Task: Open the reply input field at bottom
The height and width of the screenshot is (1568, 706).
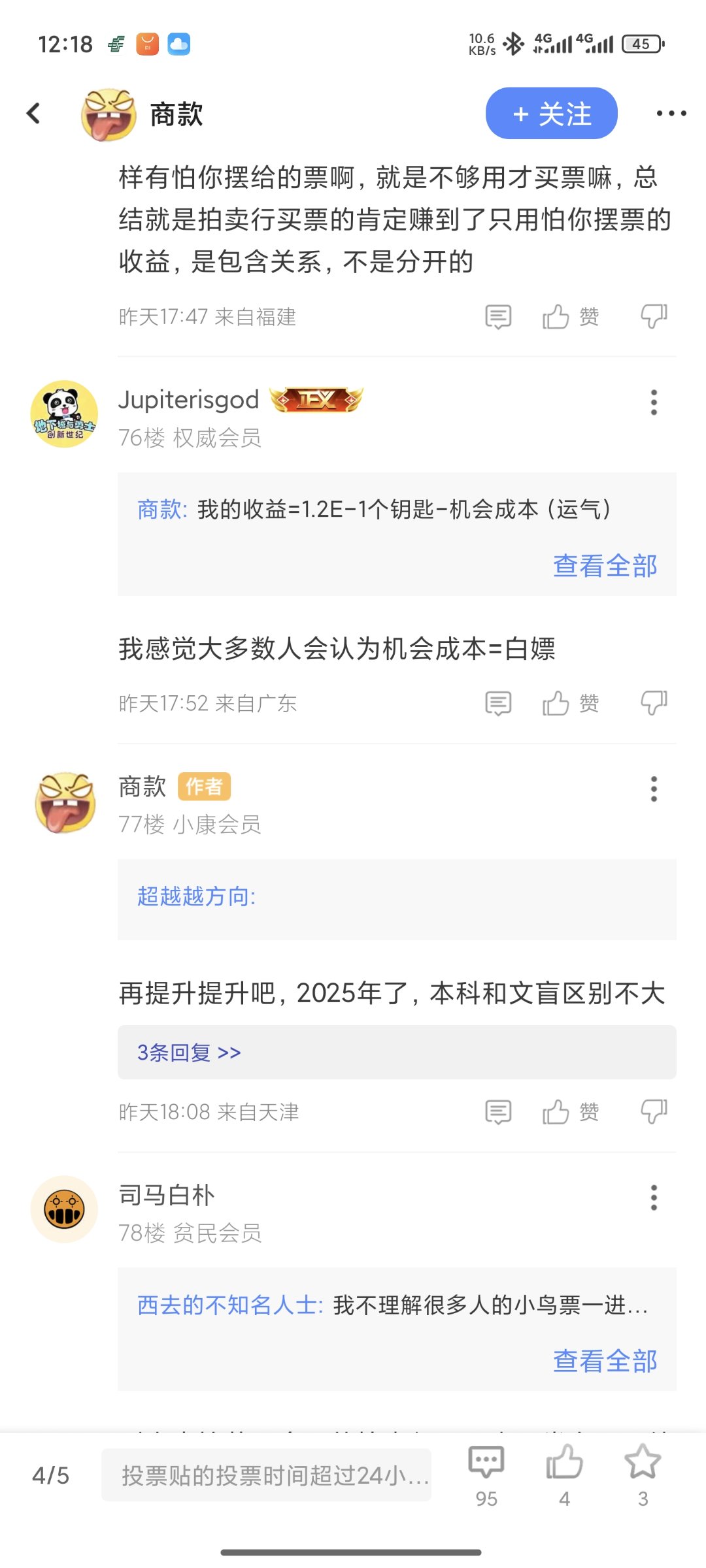Action: (x=266, y=1475)
